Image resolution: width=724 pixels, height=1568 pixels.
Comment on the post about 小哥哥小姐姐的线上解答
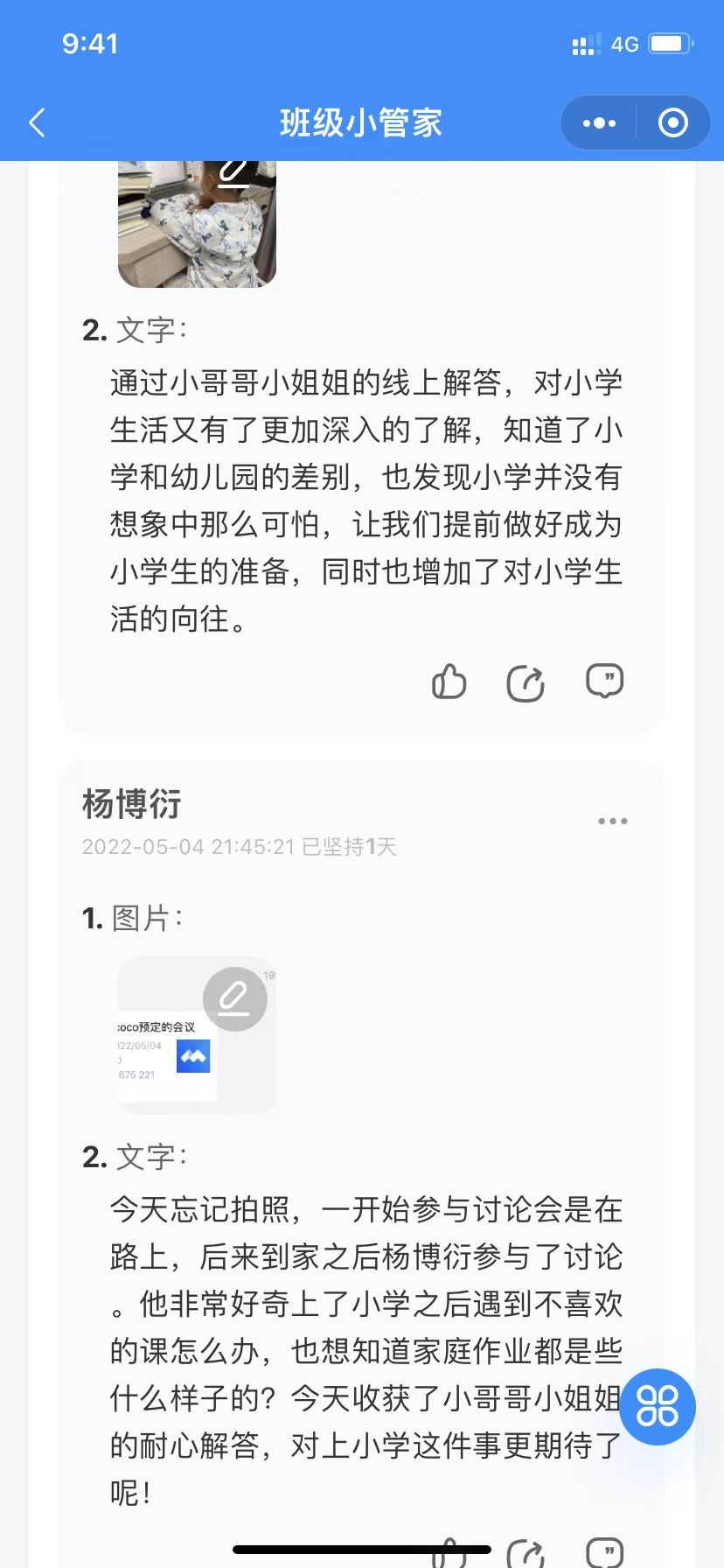coord(604,681)
